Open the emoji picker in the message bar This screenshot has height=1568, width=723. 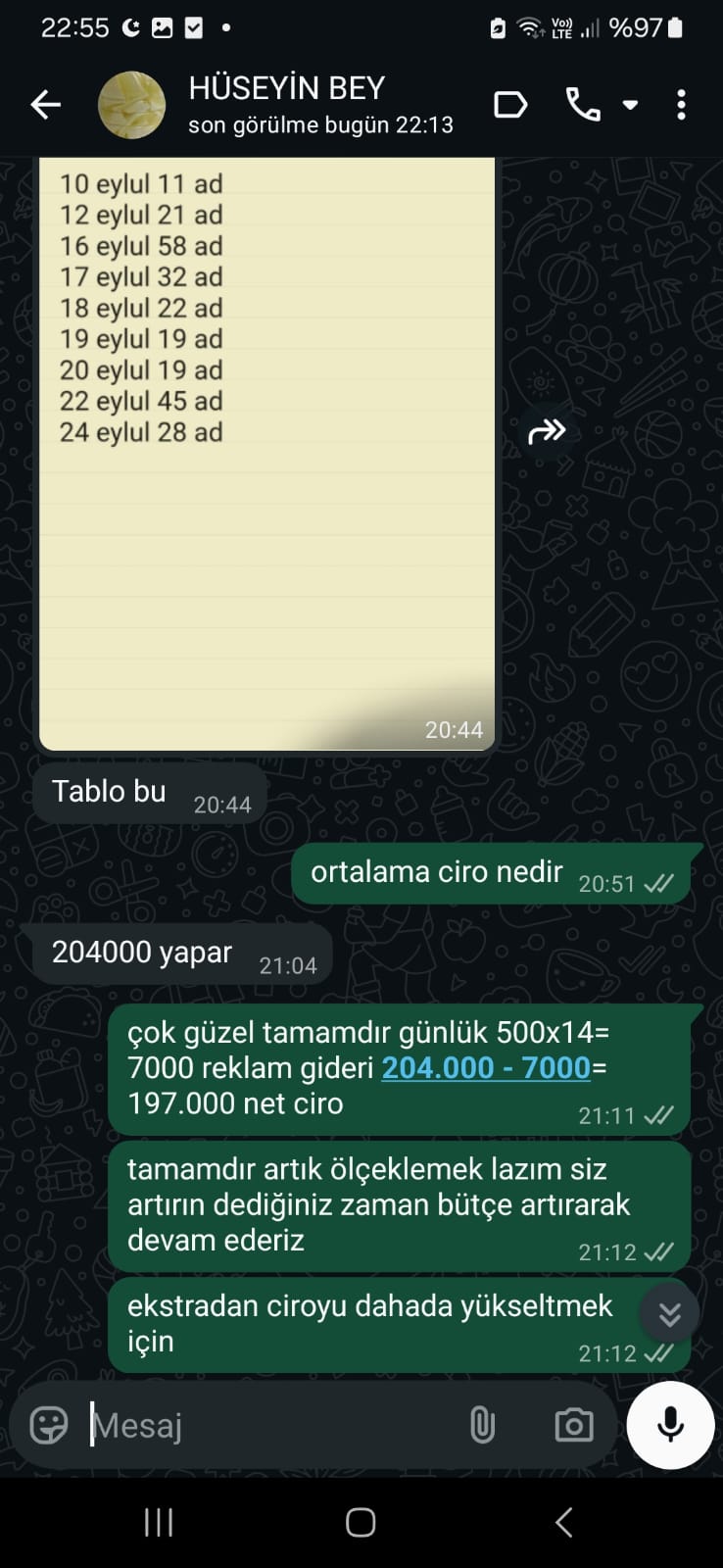(x=50, y=1426)
